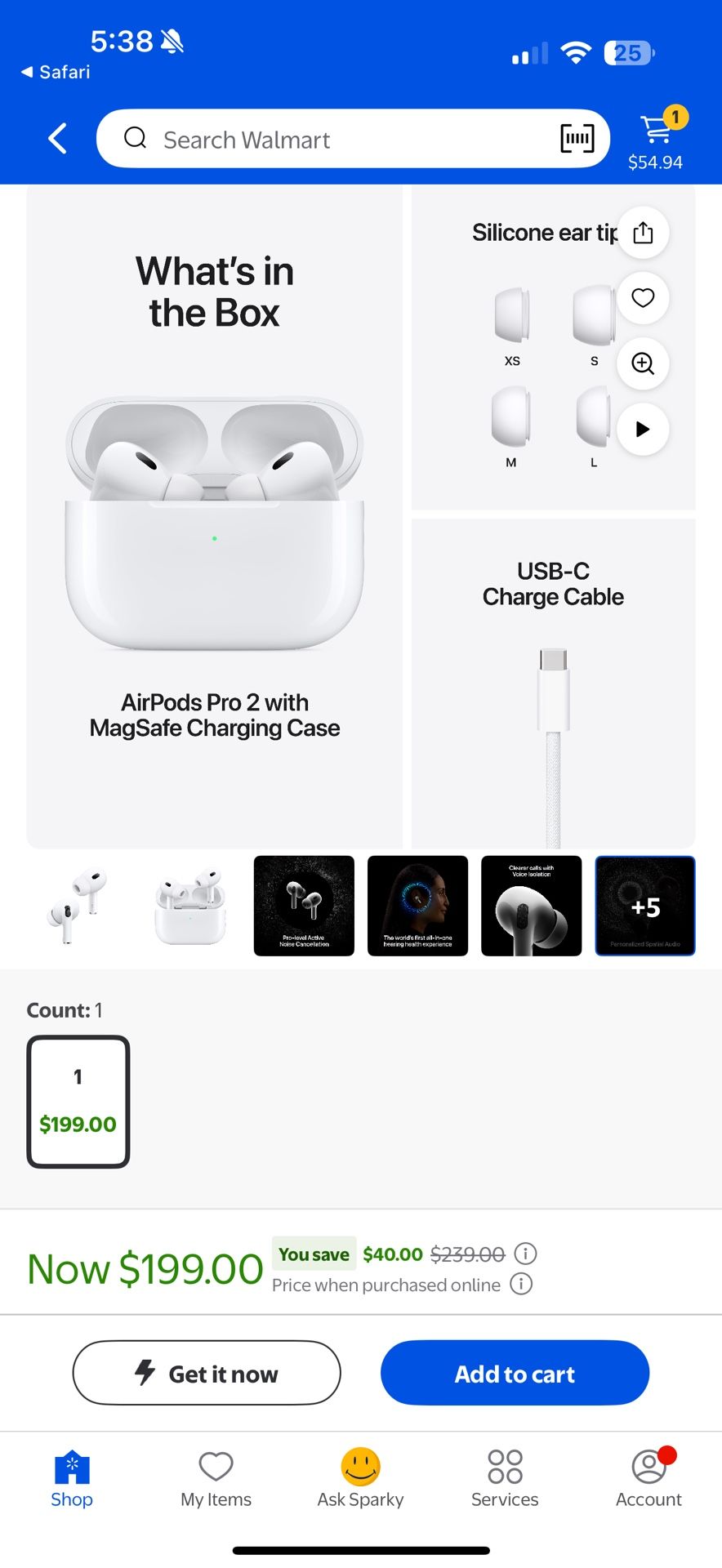Select the count option priced $199.00
722x1568 pixels.
[78, 1101]
